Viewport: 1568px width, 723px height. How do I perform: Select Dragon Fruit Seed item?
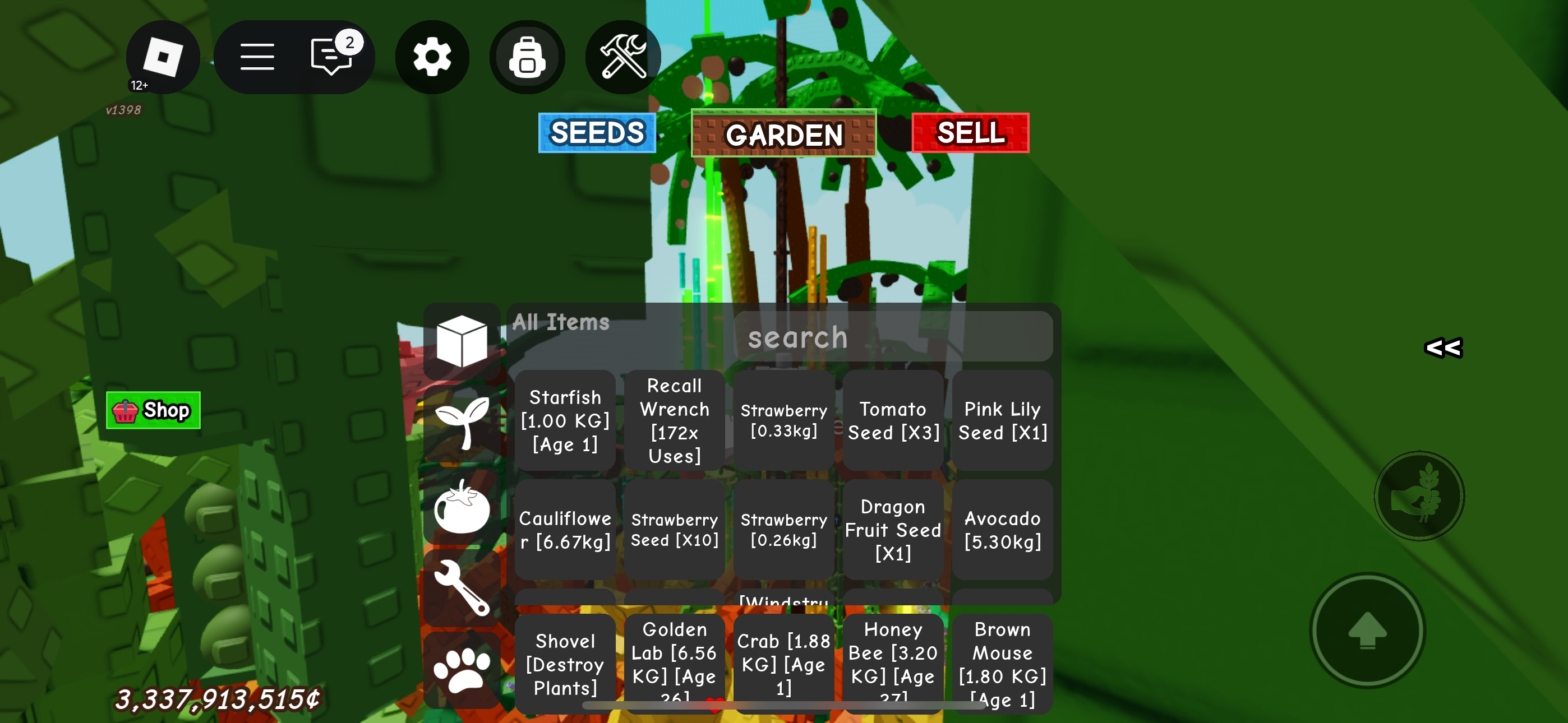pos(892,530)
